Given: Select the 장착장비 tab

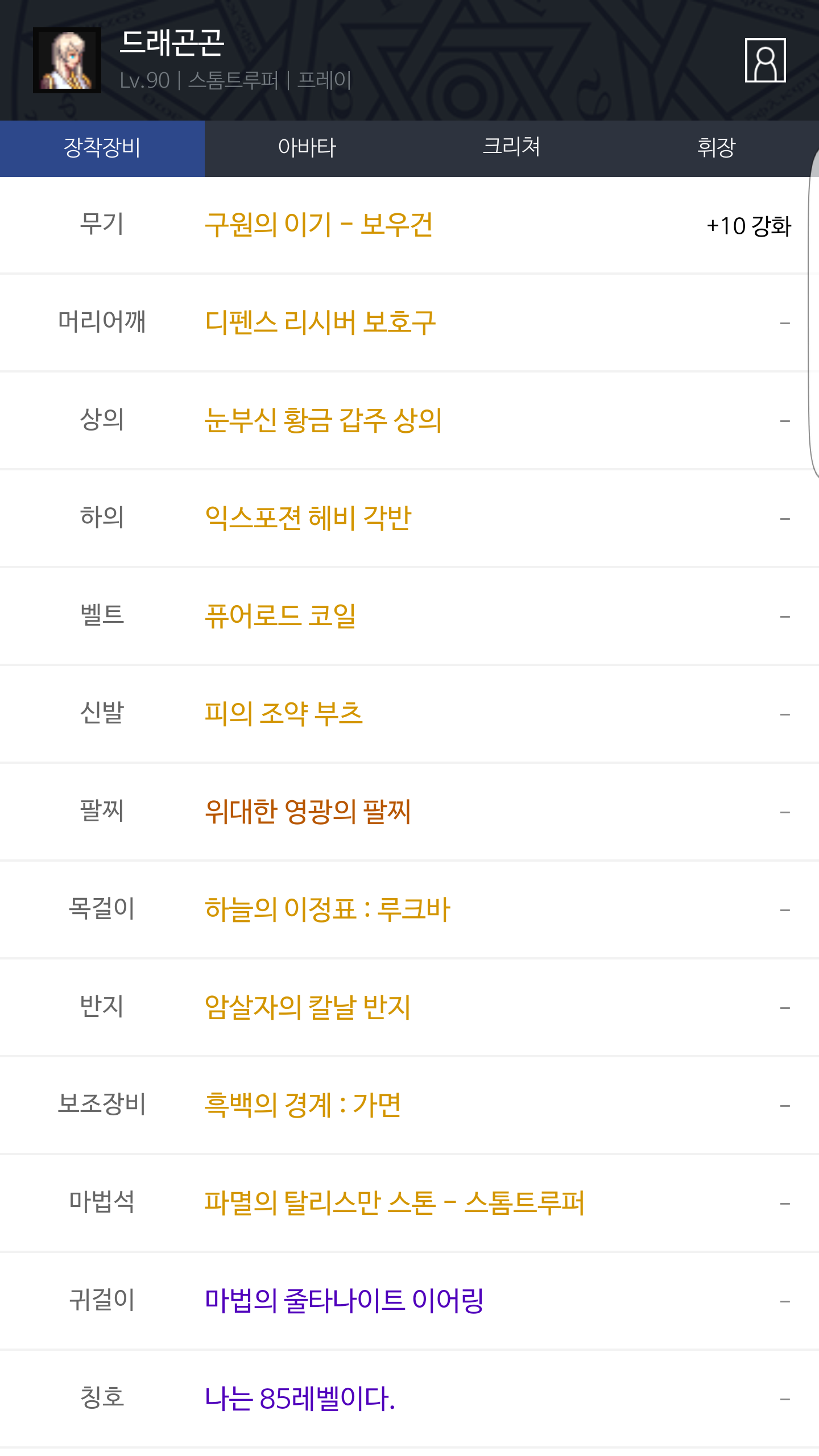Looking at the screenshot, I should pos(102,148).
